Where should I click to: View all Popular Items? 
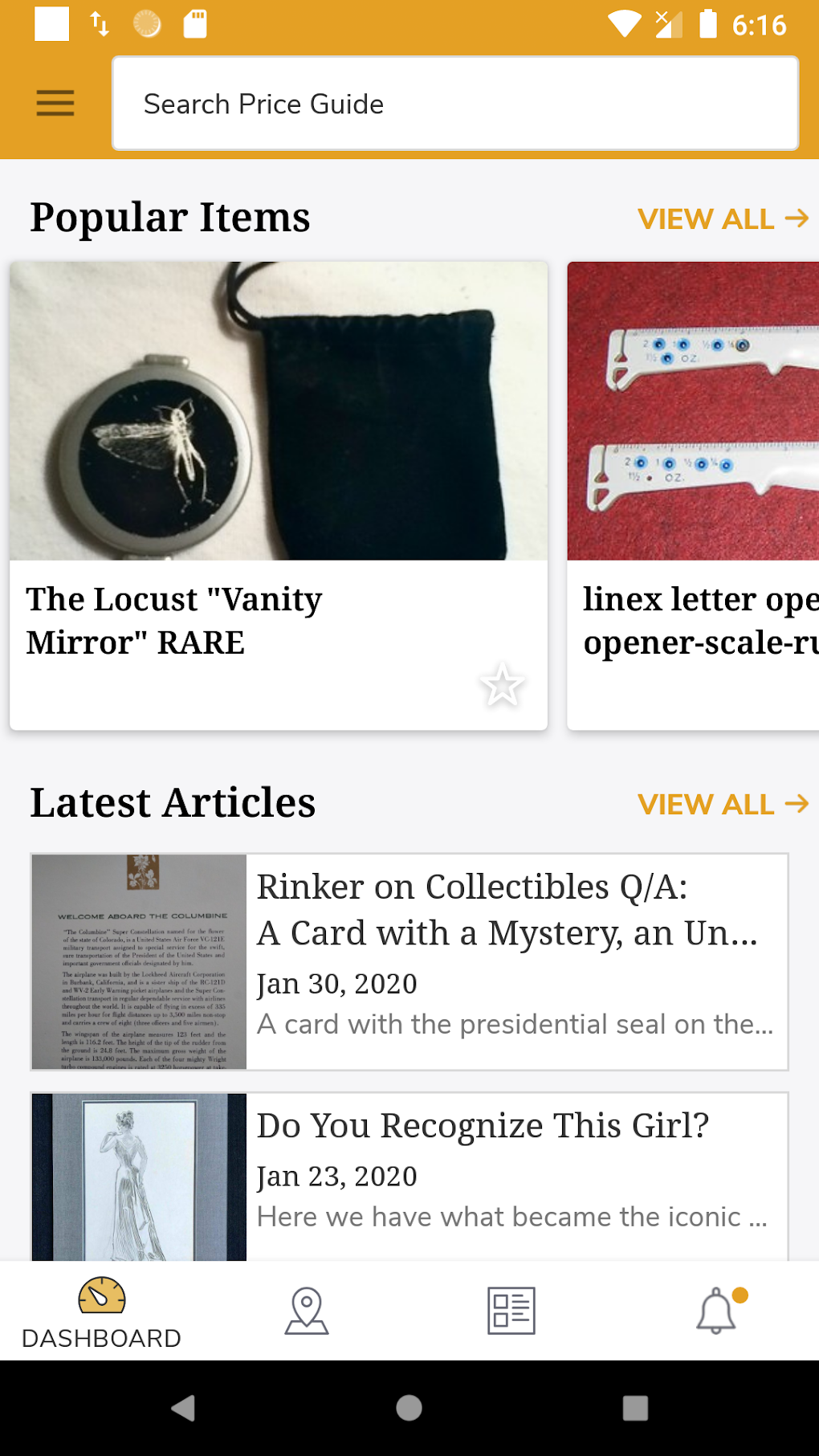723,218
